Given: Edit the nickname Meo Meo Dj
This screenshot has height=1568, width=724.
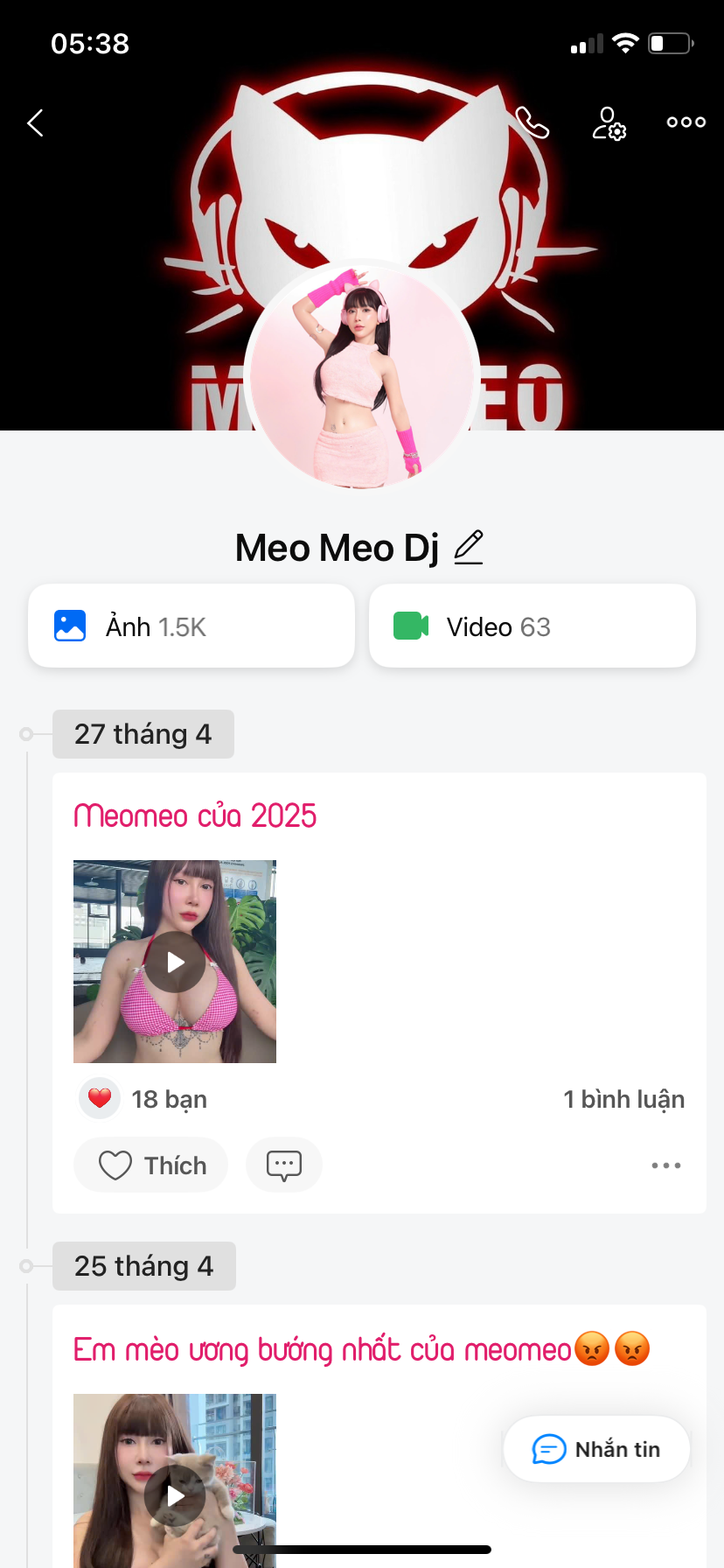Looking at the screenshot, I should pos(469,548).
